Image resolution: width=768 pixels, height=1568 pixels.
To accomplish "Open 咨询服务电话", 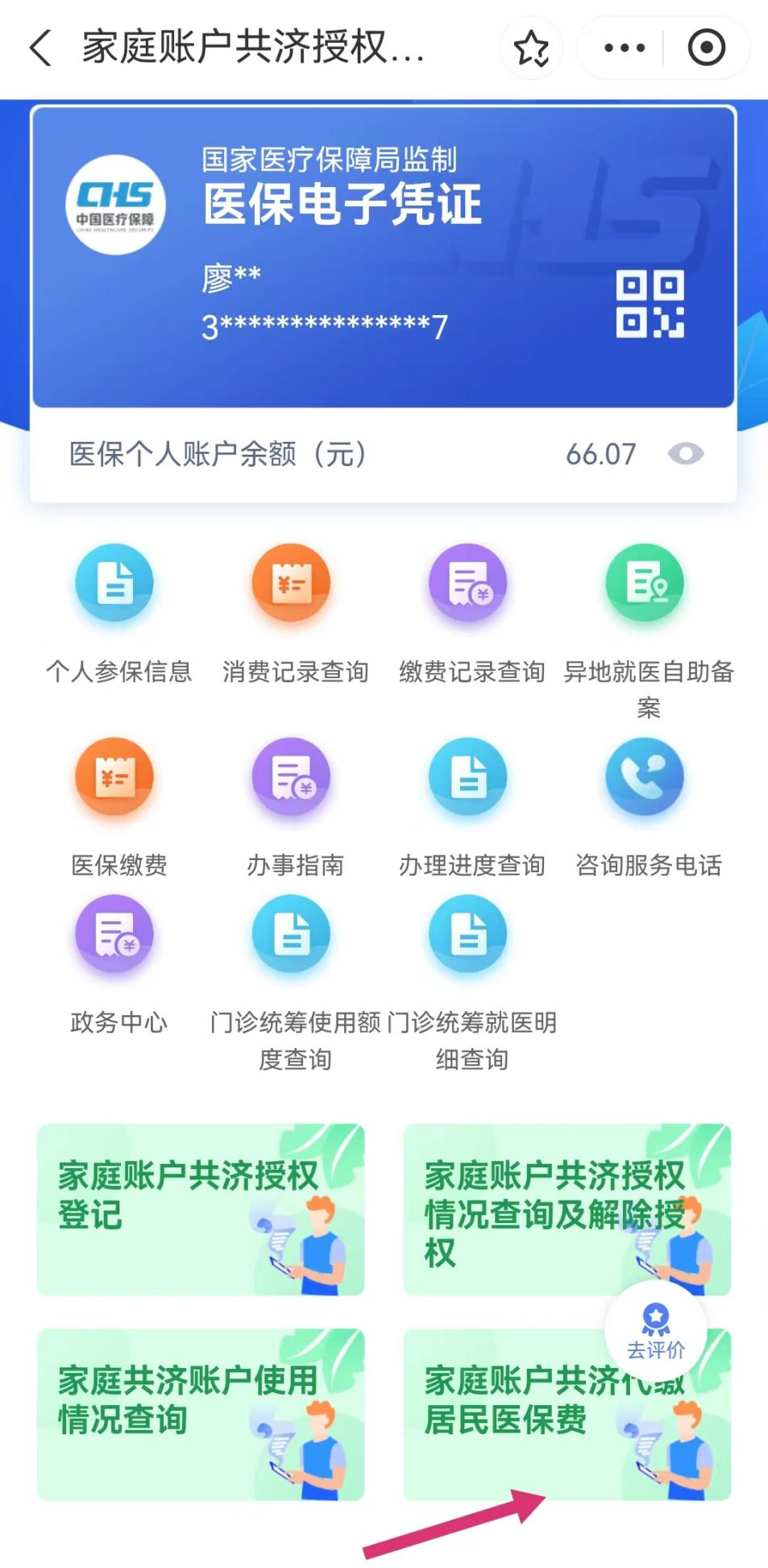I will click(646, 806).
